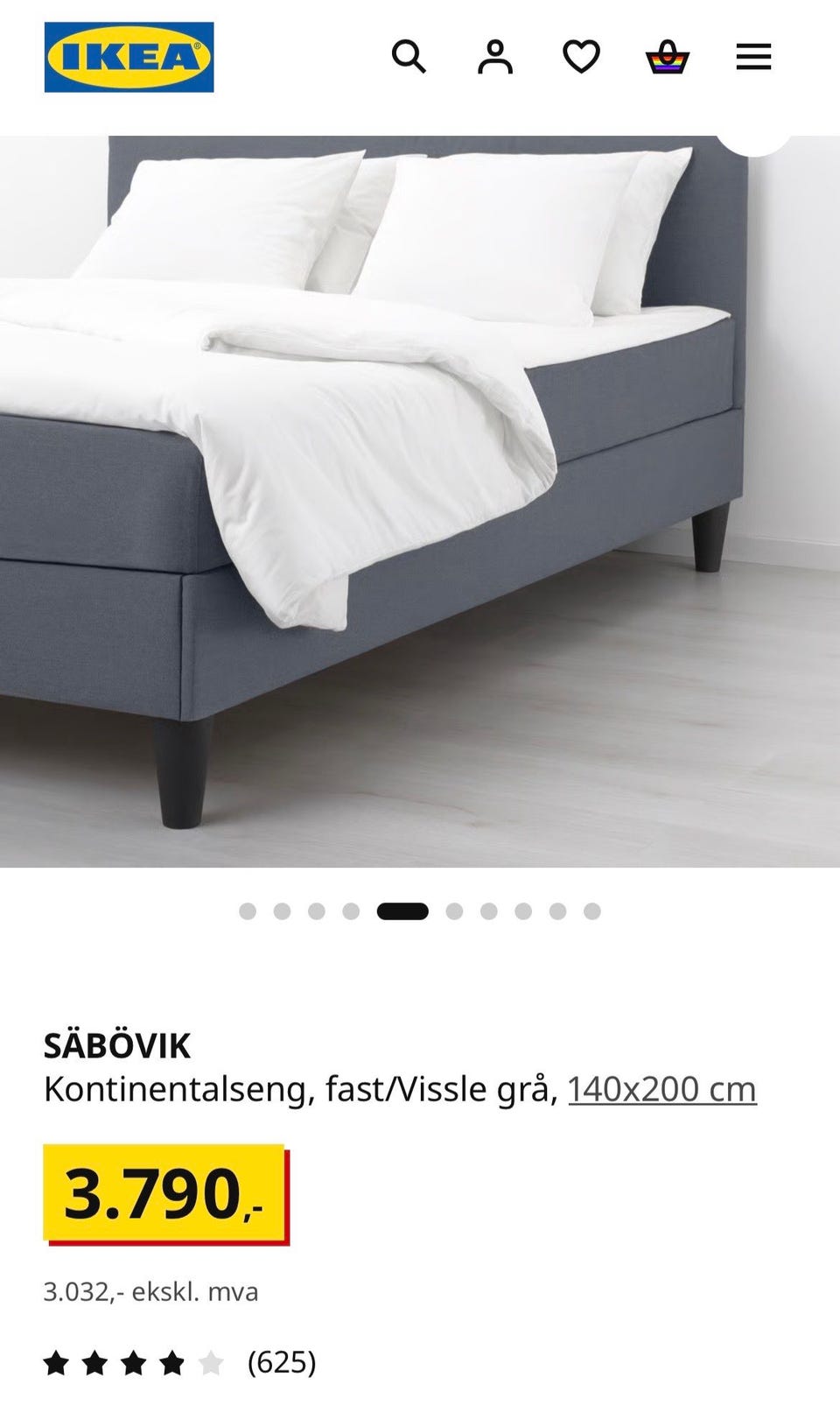Open the favorites heart list
Image resolution: width=840 pixels, height=1413 pixels.
click(581, 58)
